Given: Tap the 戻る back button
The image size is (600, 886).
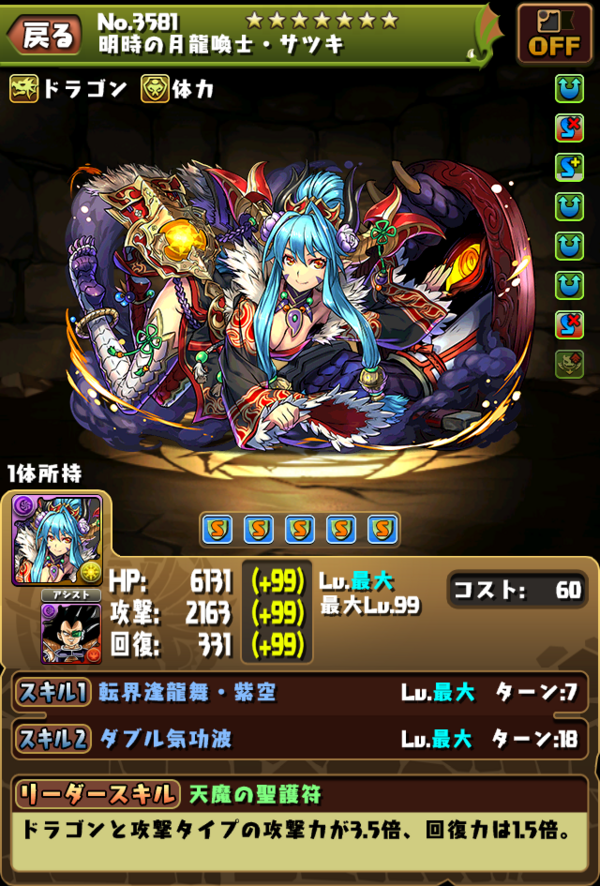Looking at the screenshot, I should click(45, 36).
